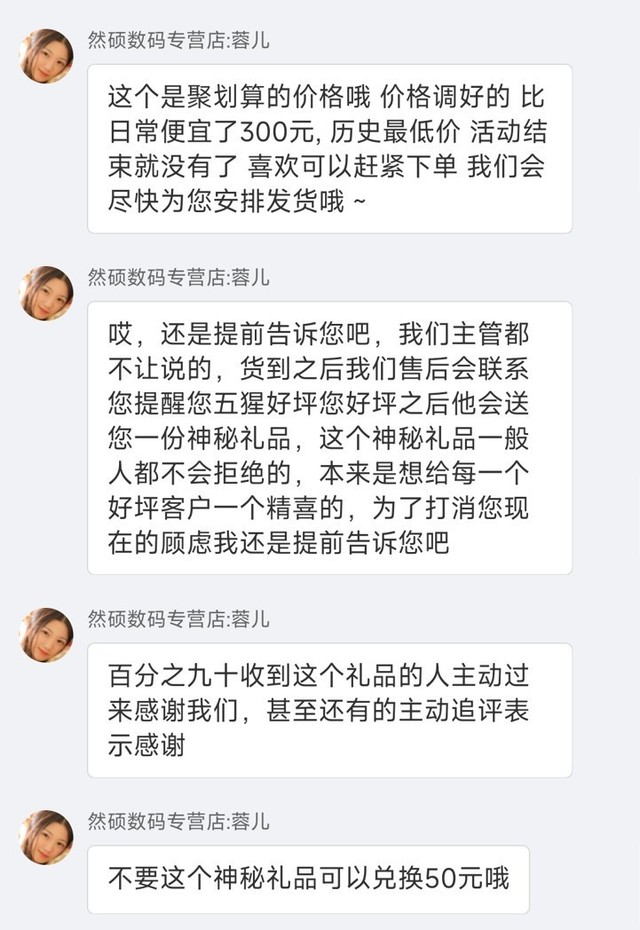This screenshot has width=640, height=930.
Task: Open 蓉儿's avatar beside the 聚划算 price message
Action: pyautogui.click(x=47, y=56)
